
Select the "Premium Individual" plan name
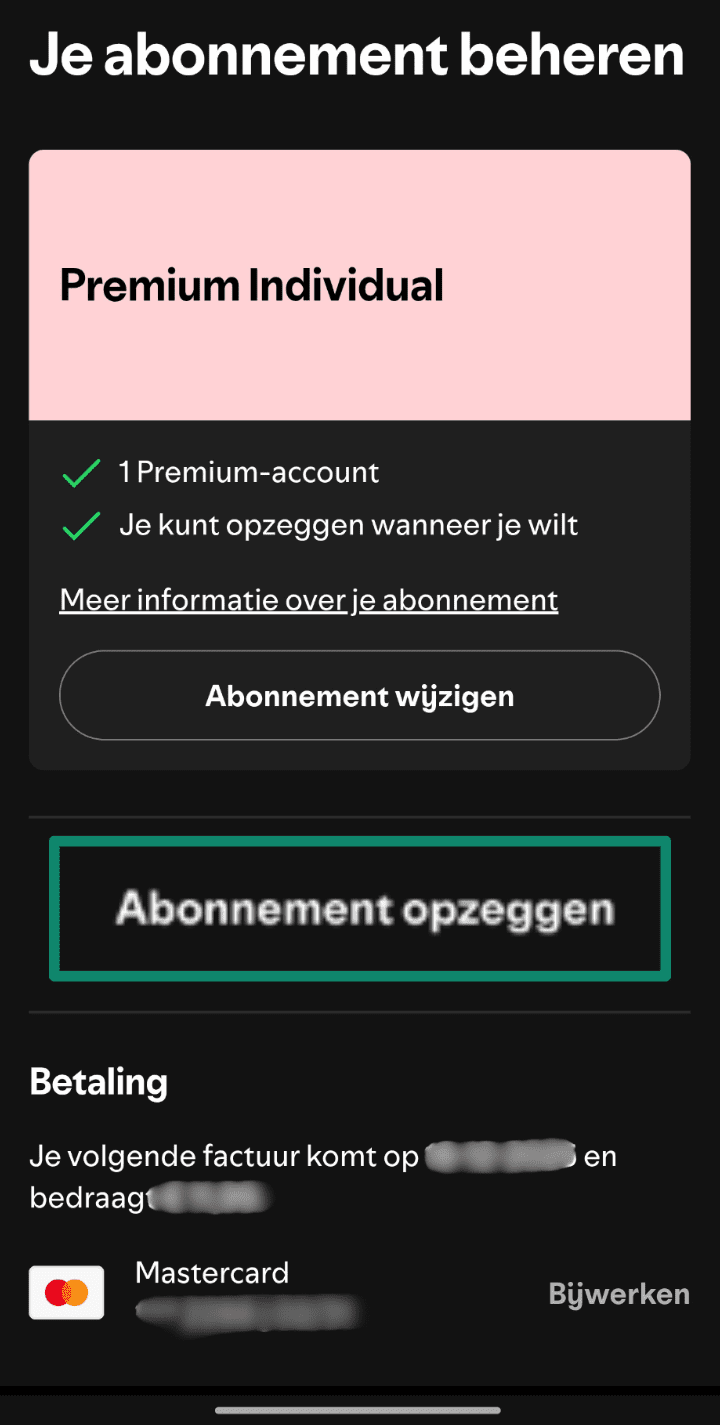(x=252, y=285)
